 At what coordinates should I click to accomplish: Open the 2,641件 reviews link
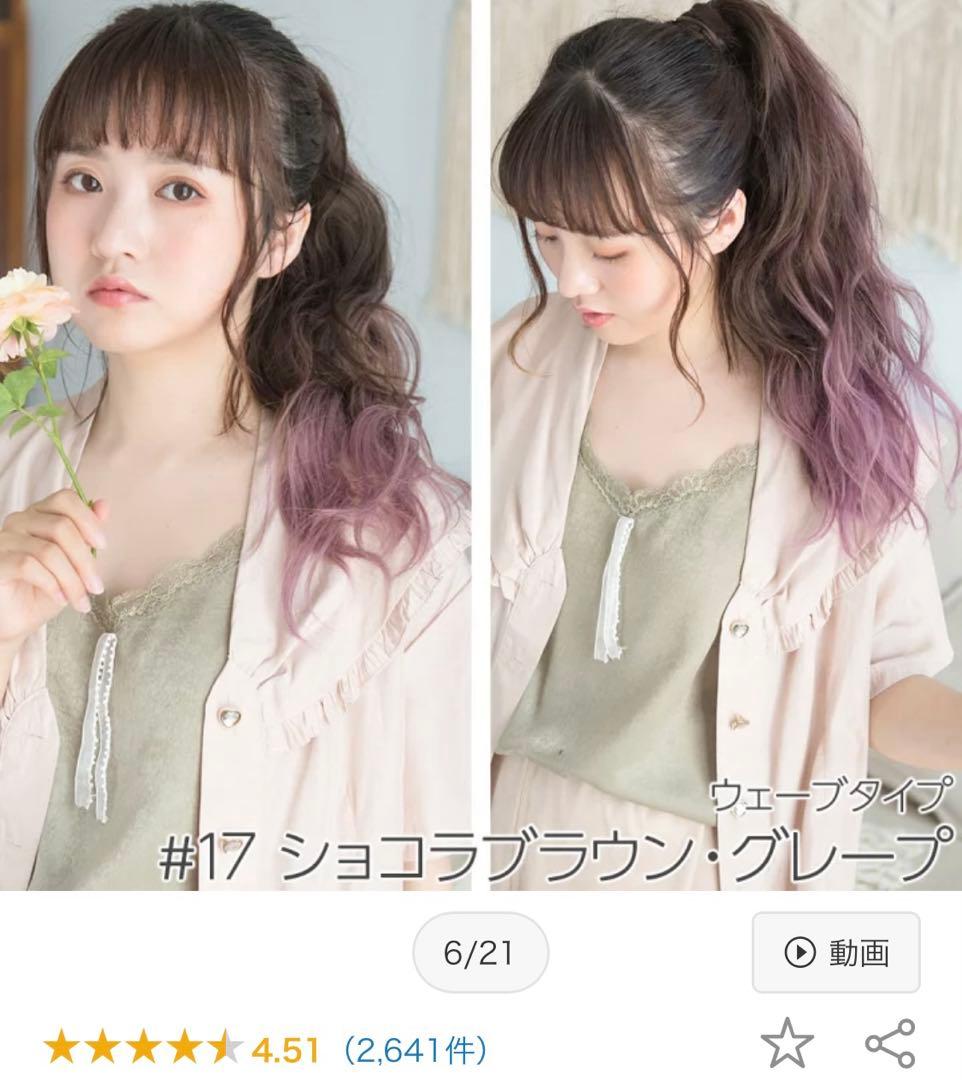click(x=415, y=1050)
